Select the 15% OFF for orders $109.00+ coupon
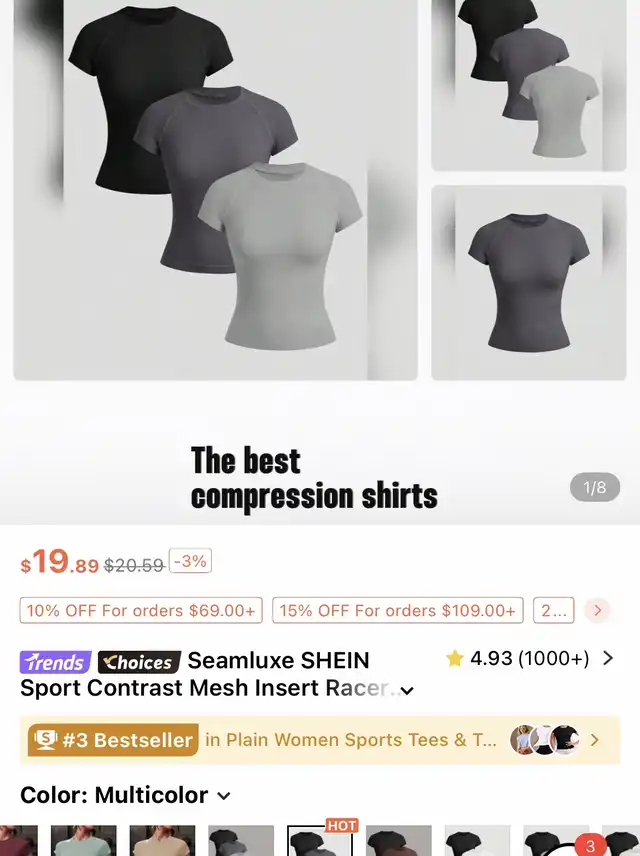Image resolution: width=640 pixels, height=856 pixels. (x=397, y=610)
